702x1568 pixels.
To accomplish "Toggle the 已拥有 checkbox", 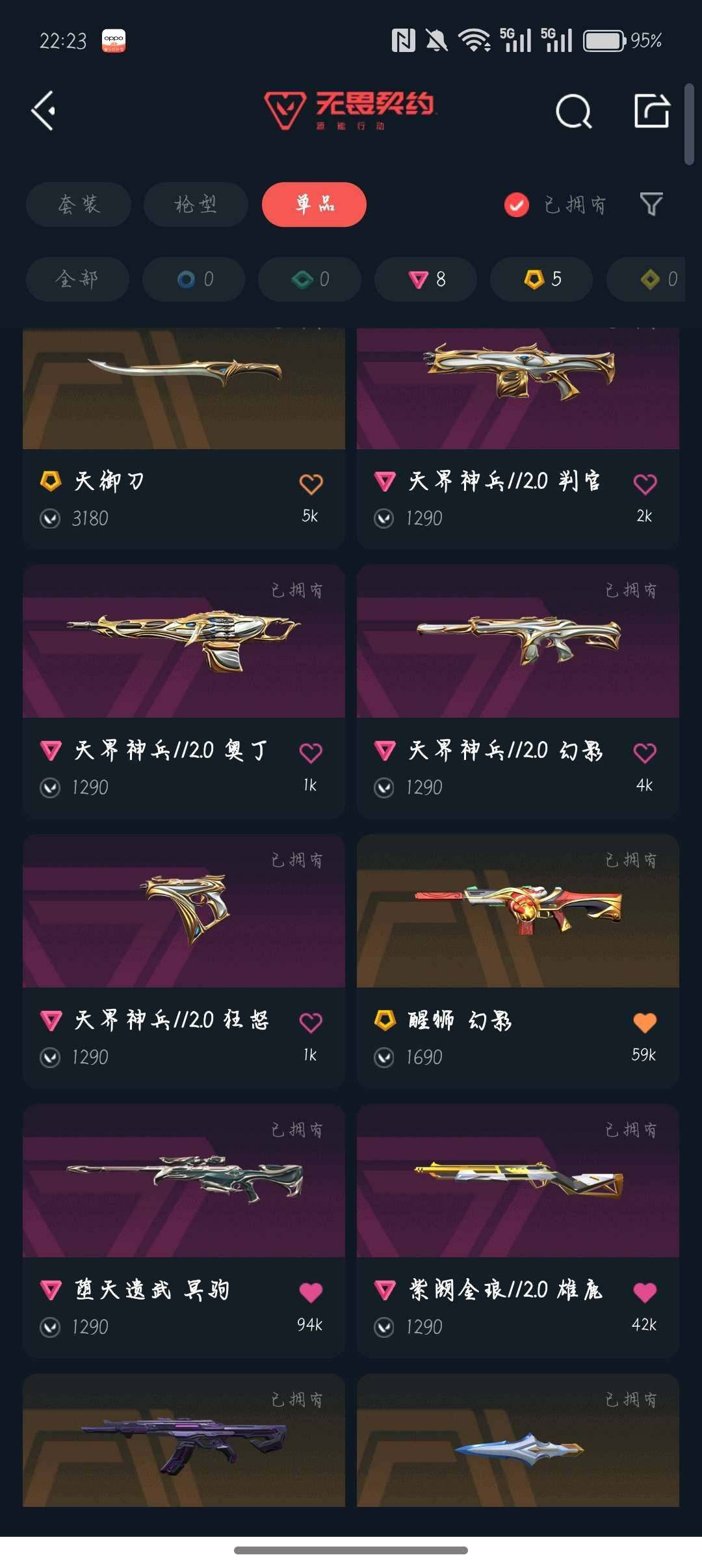I will 517,205.
